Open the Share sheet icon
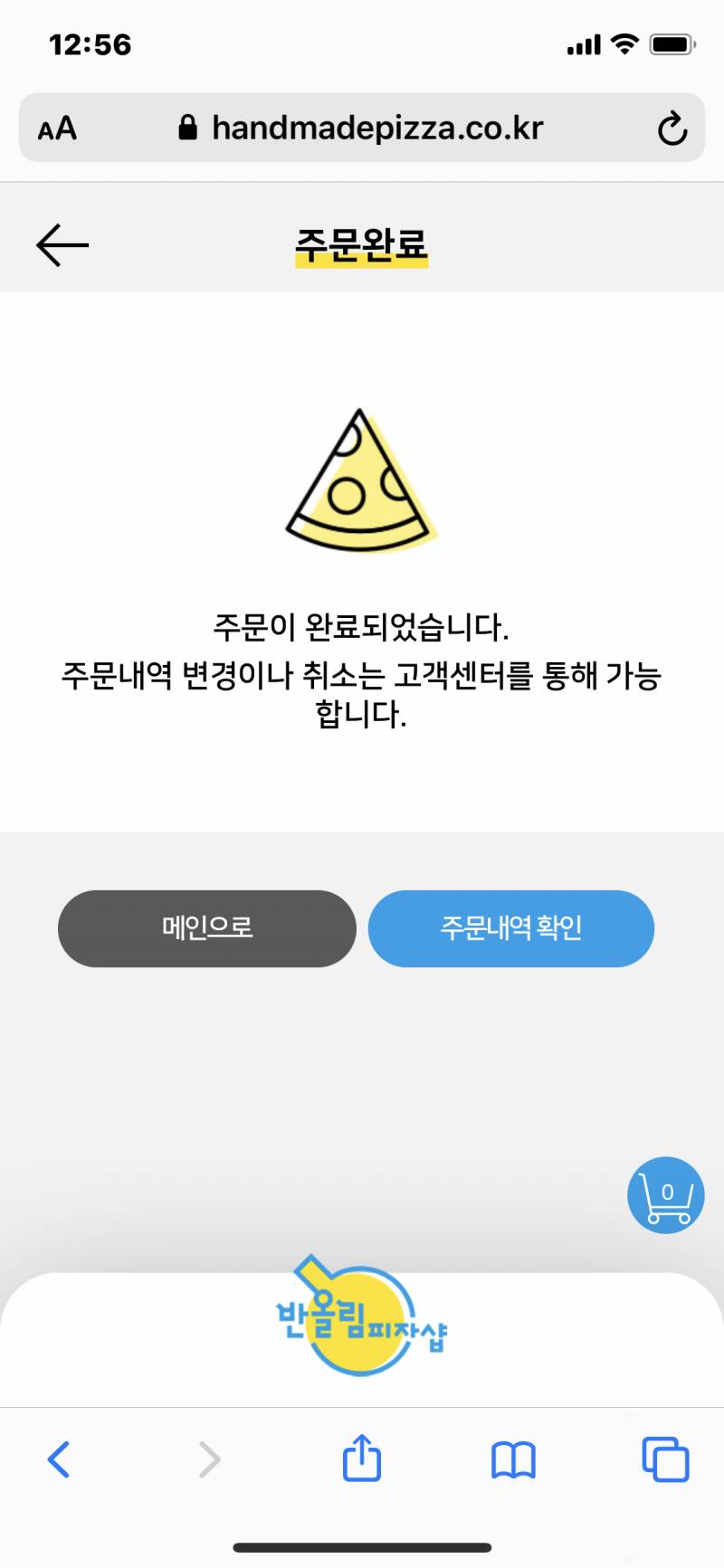This screenshot has width=724, height=1568. [362, 1459]
